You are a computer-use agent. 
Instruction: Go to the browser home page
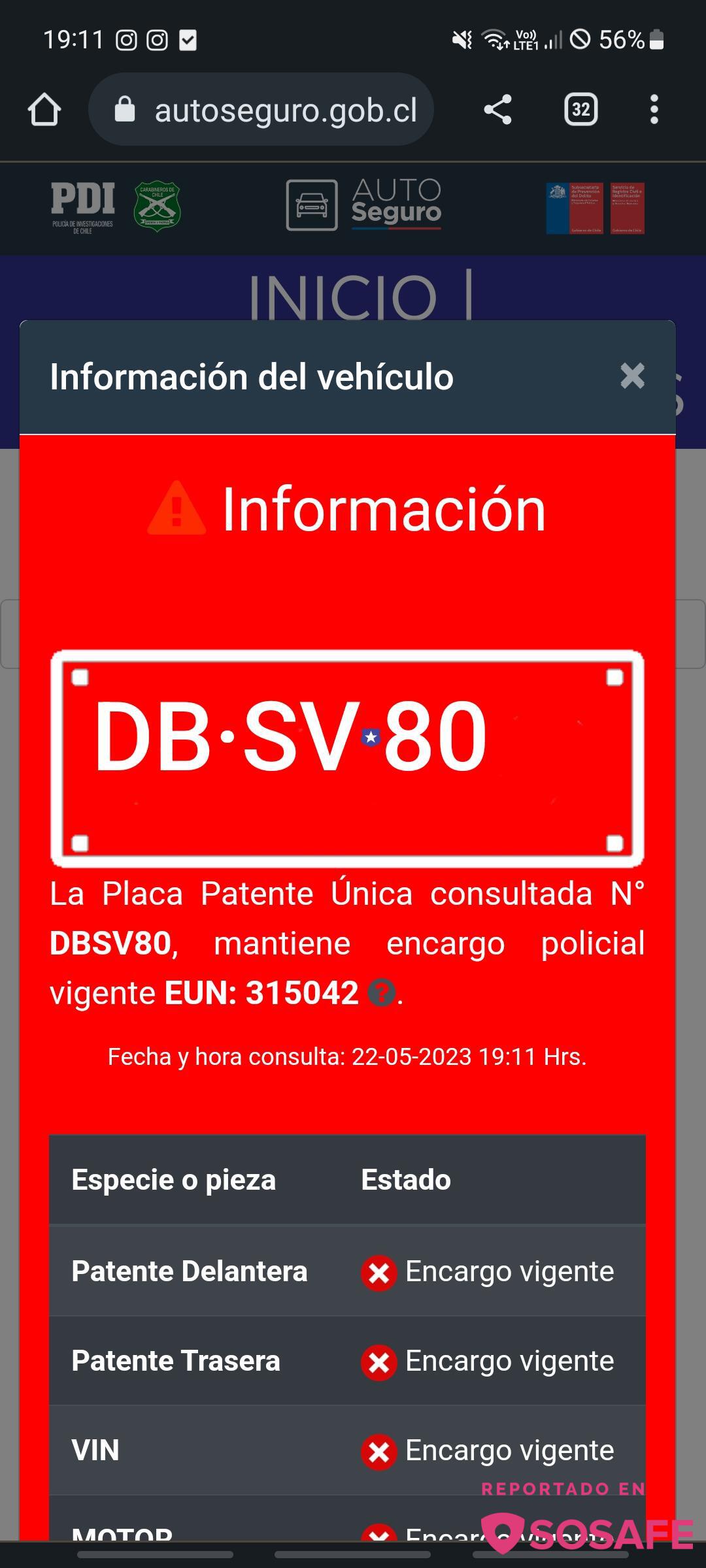[x=44, y=110]
